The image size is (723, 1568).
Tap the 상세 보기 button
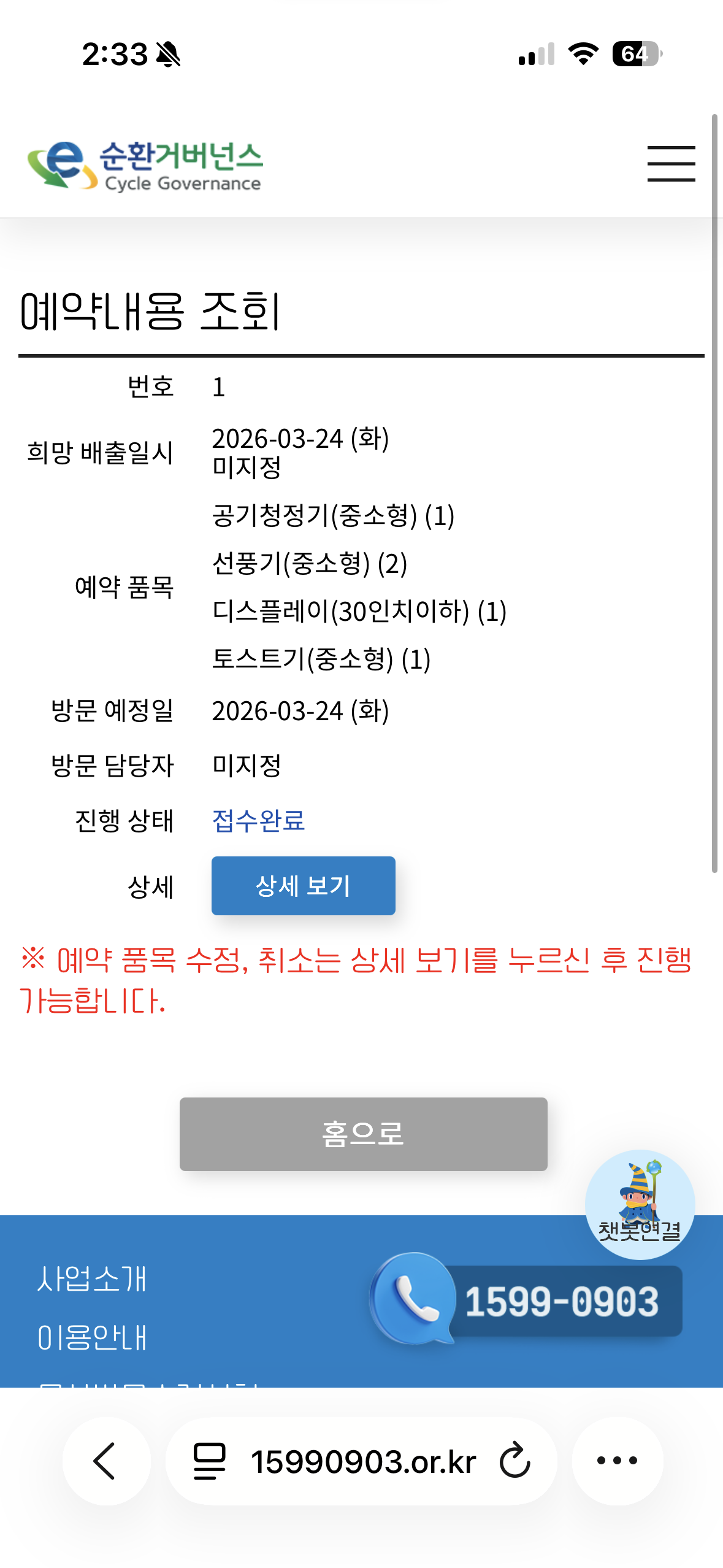(303, 885)
